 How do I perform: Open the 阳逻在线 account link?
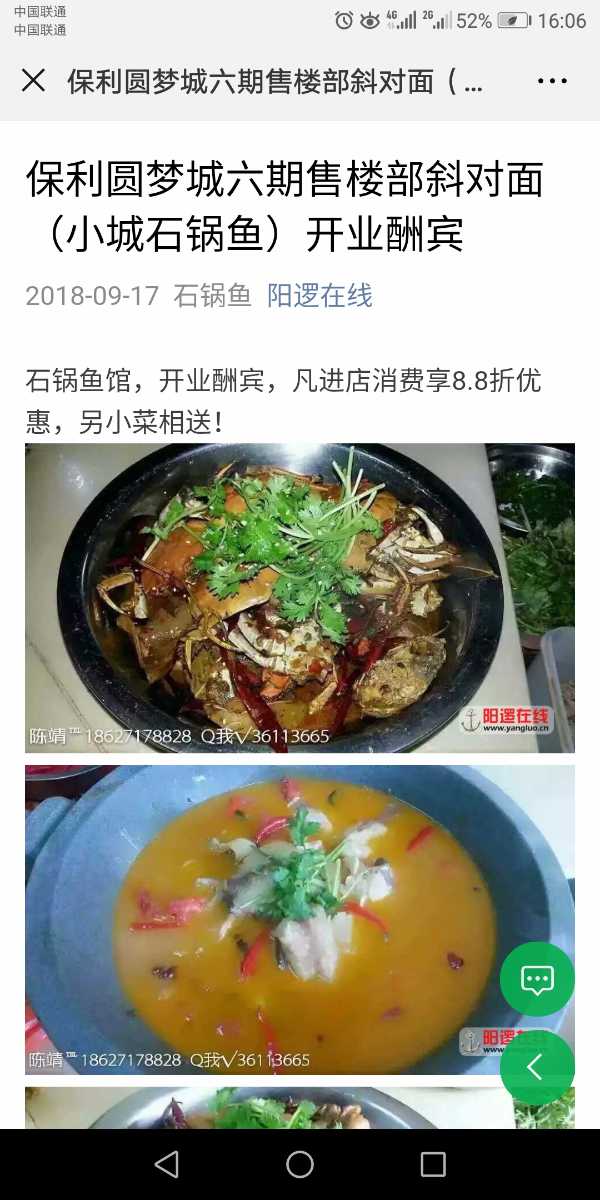pos(319,296)
